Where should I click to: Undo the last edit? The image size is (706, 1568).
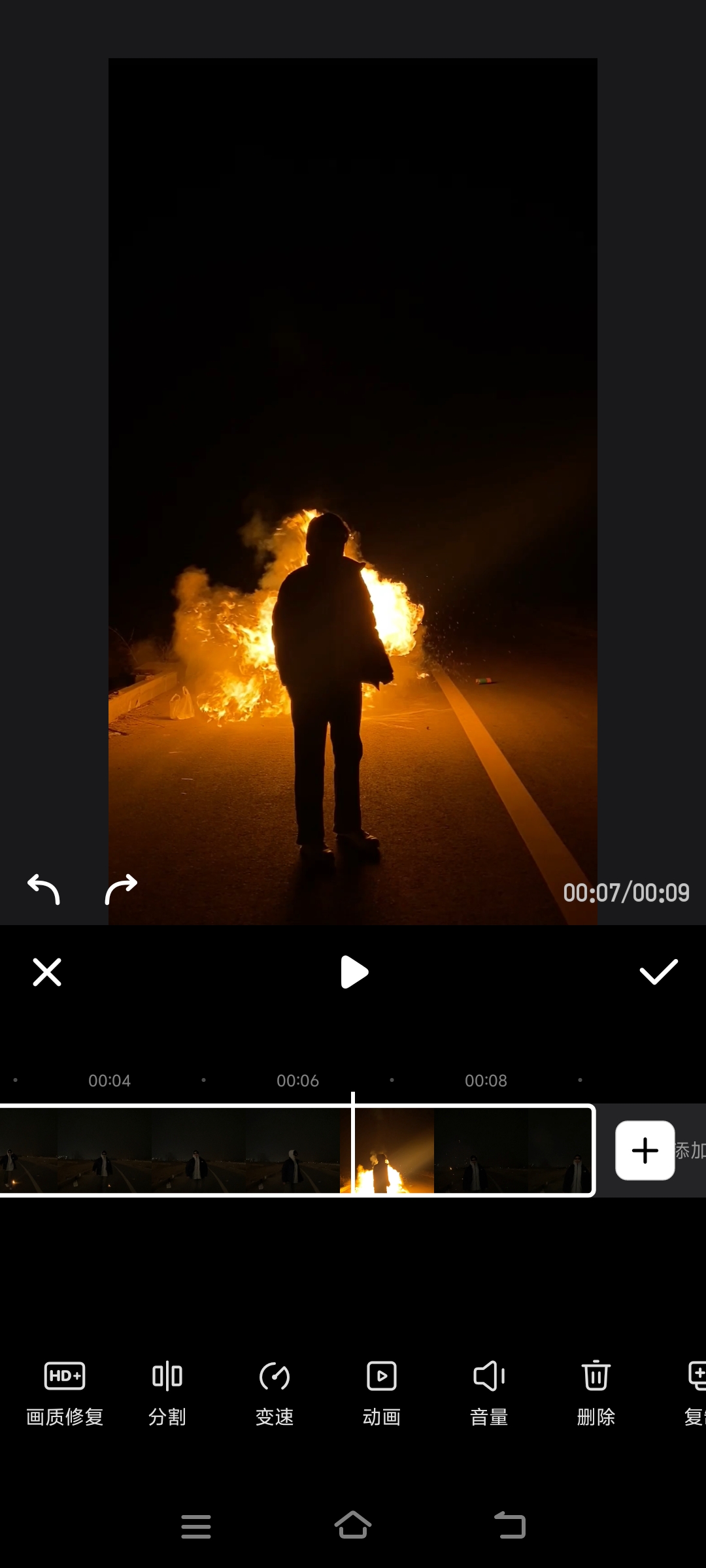[x=44, y=889]
